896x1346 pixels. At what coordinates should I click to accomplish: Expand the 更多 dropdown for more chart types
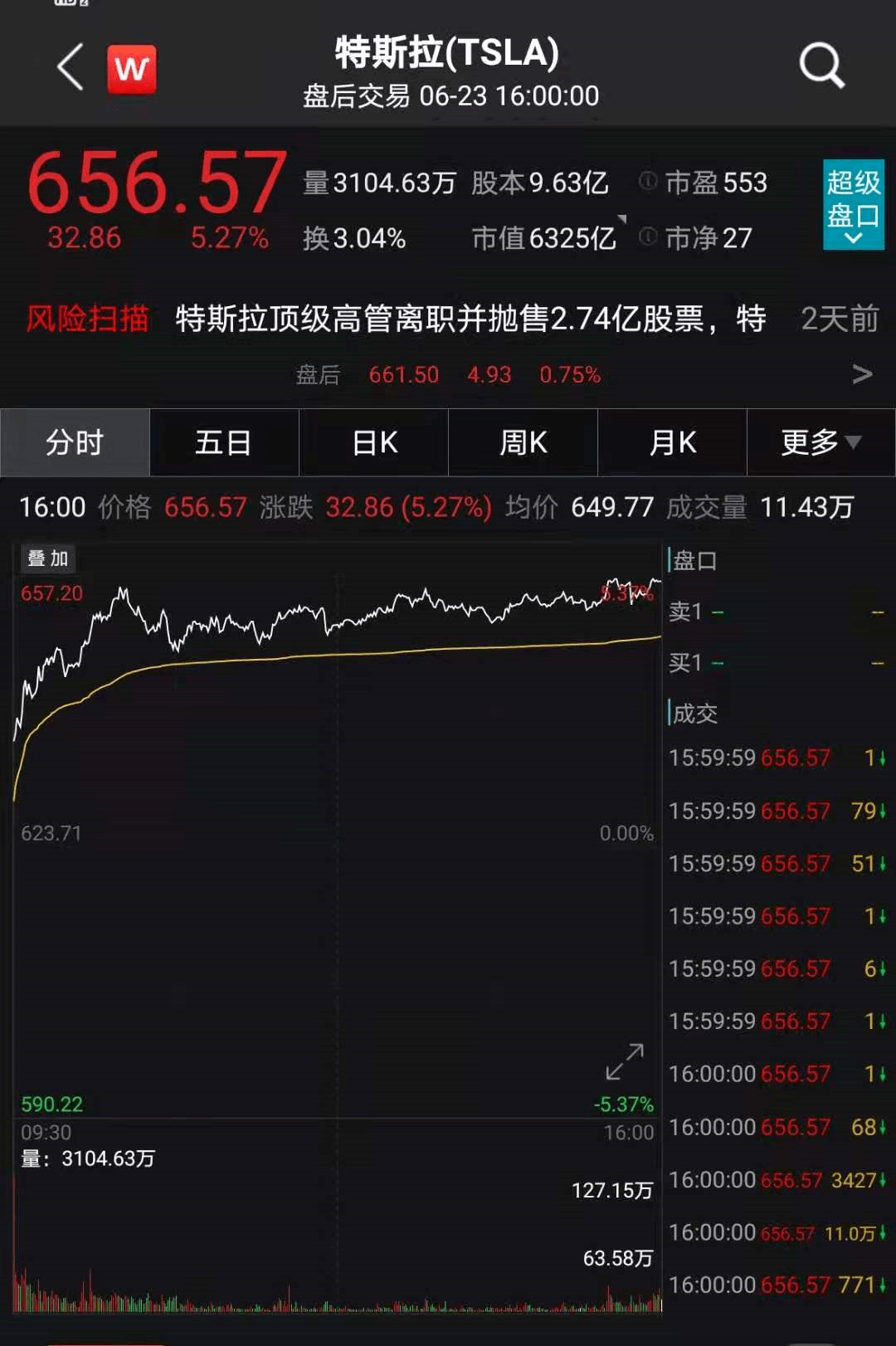click(821, 442)
